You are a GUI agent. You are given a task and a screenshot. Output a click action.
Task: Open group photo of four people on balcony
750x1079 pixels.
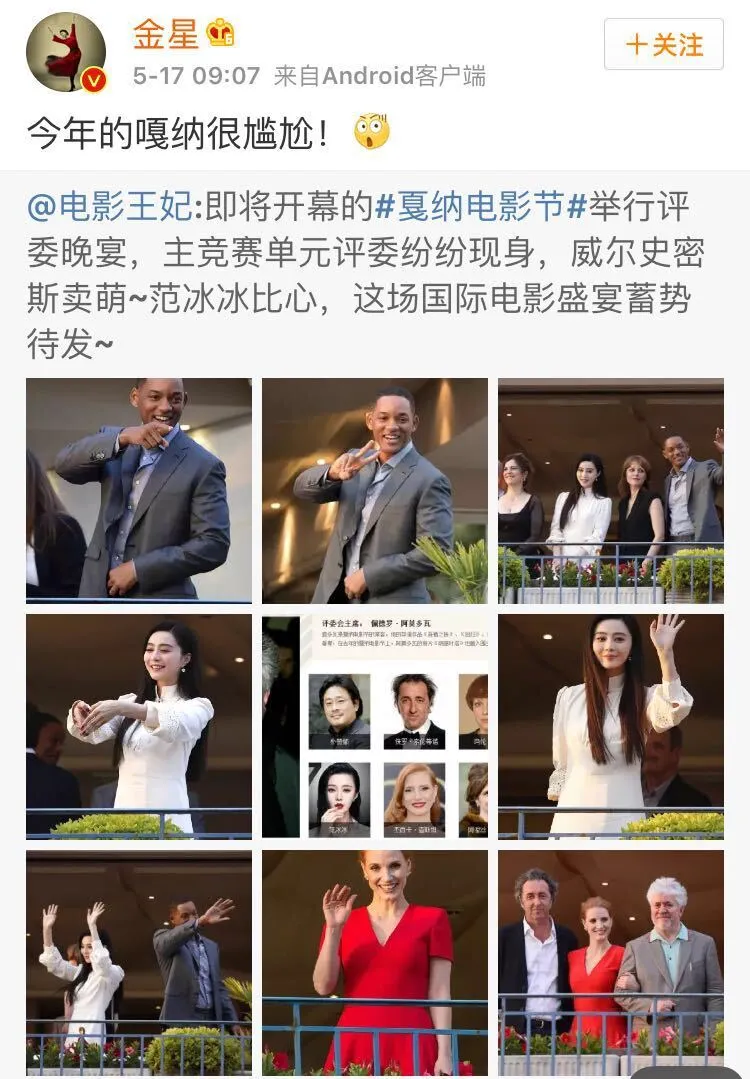611,490
